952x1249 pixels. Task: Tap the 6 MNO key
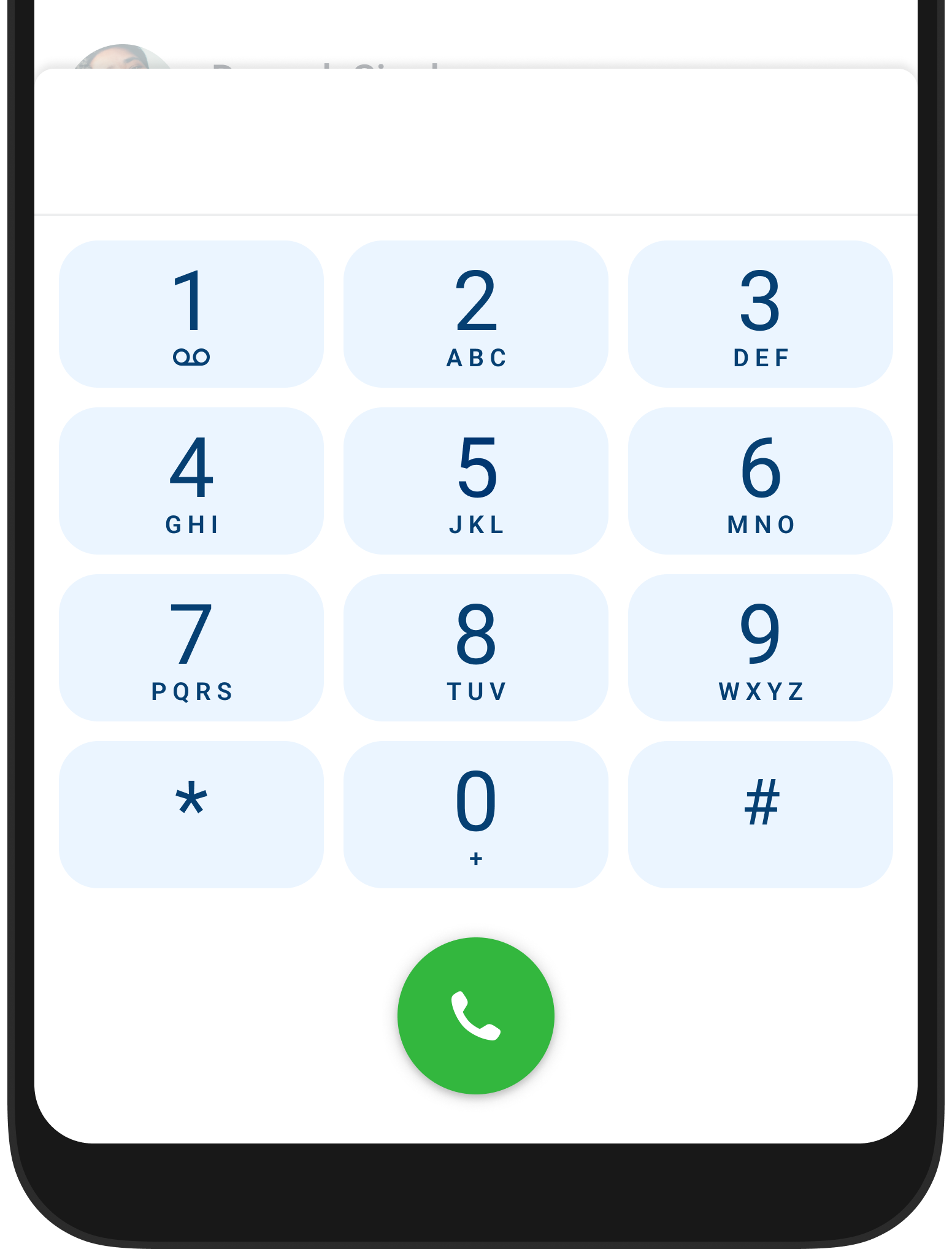760,481
